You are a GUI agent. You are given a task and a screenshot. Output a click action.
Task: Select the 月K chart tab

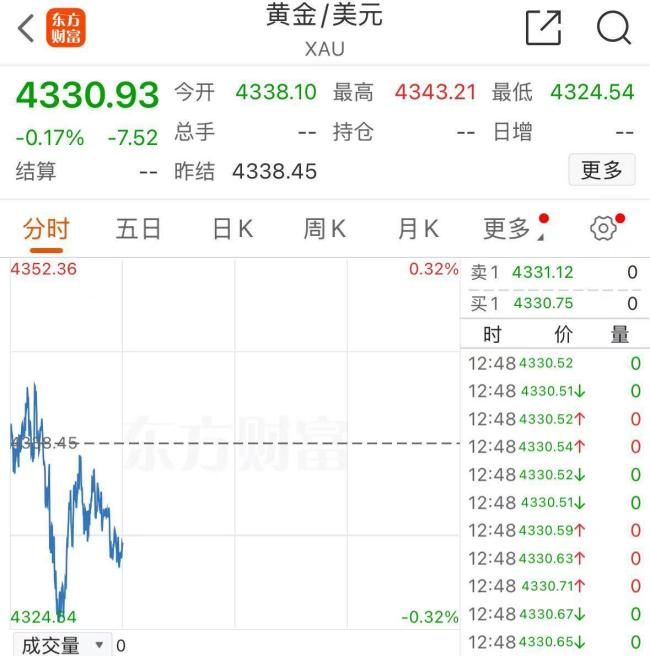point(418,229)
